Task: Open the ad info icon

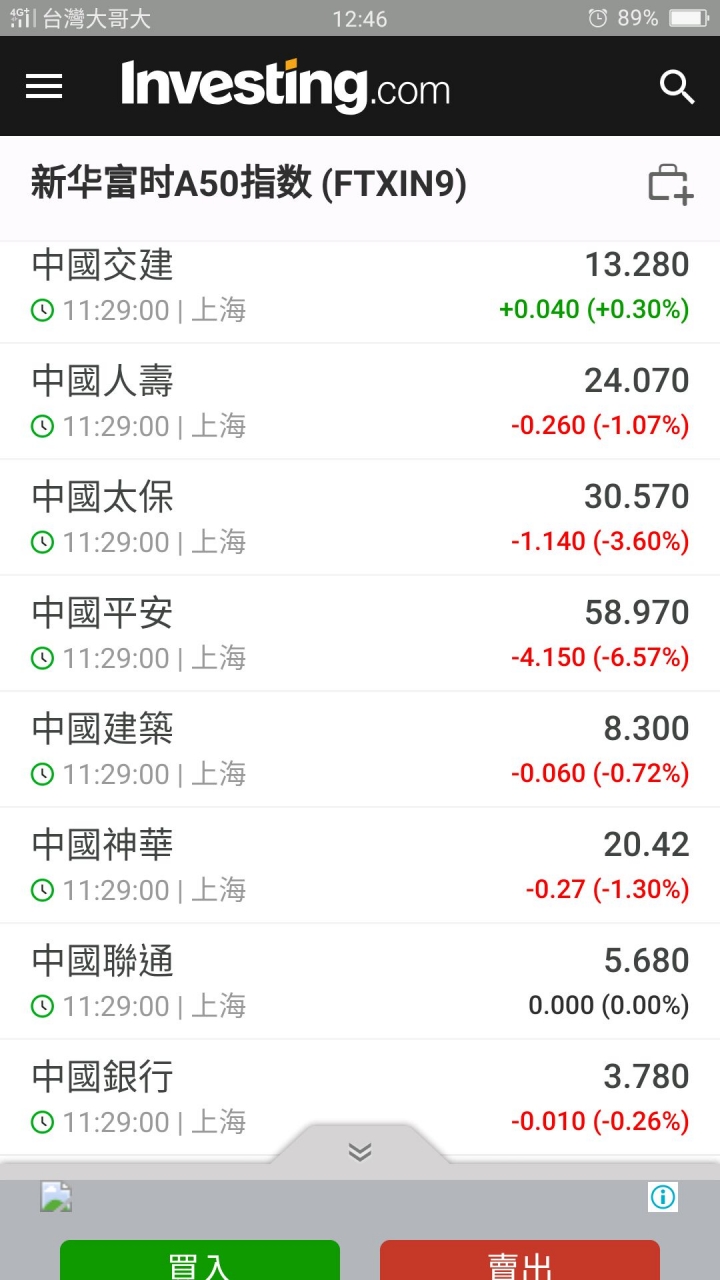Action: [x=663, y=1197]
